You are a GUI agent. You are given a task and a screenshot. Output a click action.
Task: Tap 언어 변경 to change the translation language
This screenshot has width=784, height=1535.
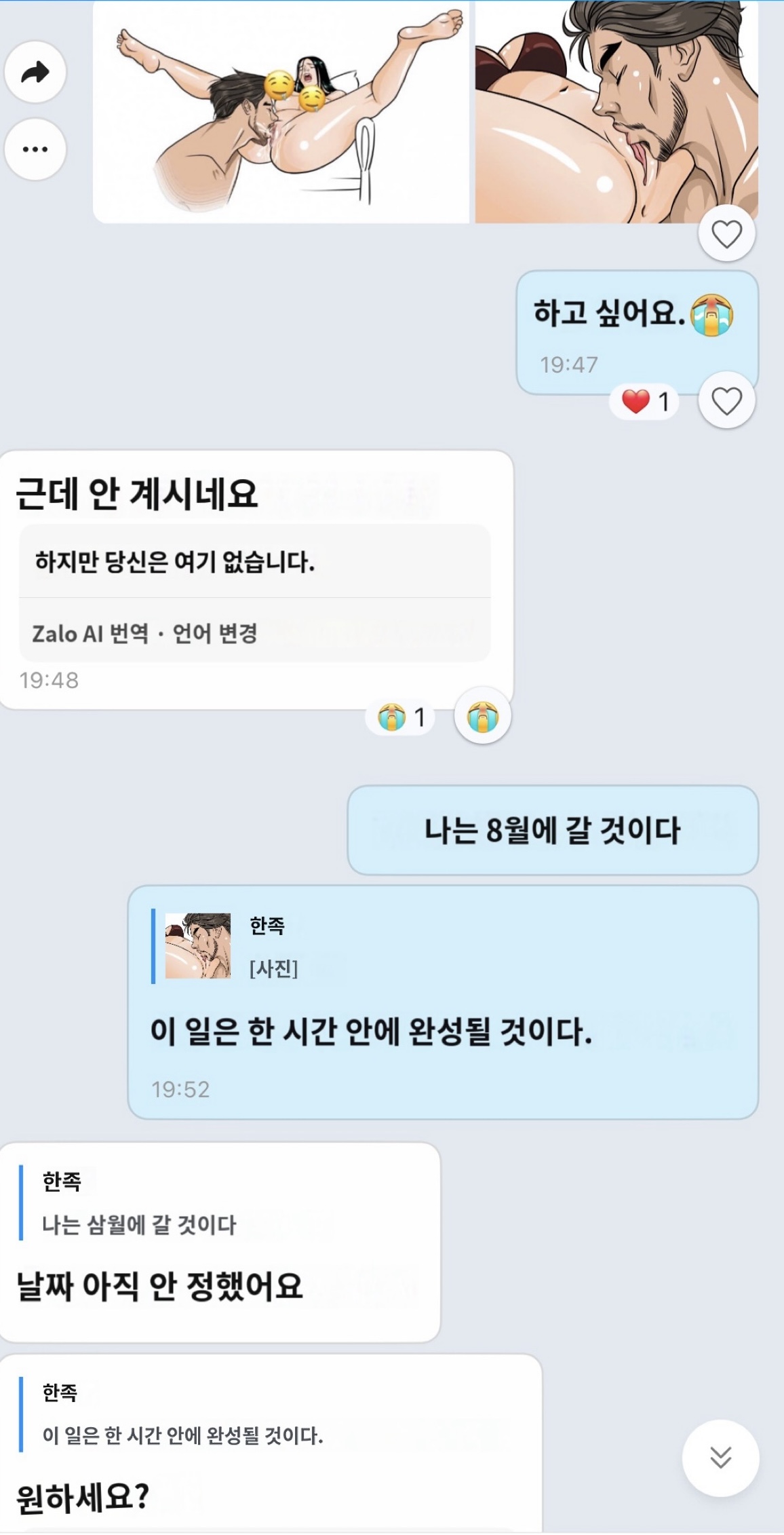point(215,634)
